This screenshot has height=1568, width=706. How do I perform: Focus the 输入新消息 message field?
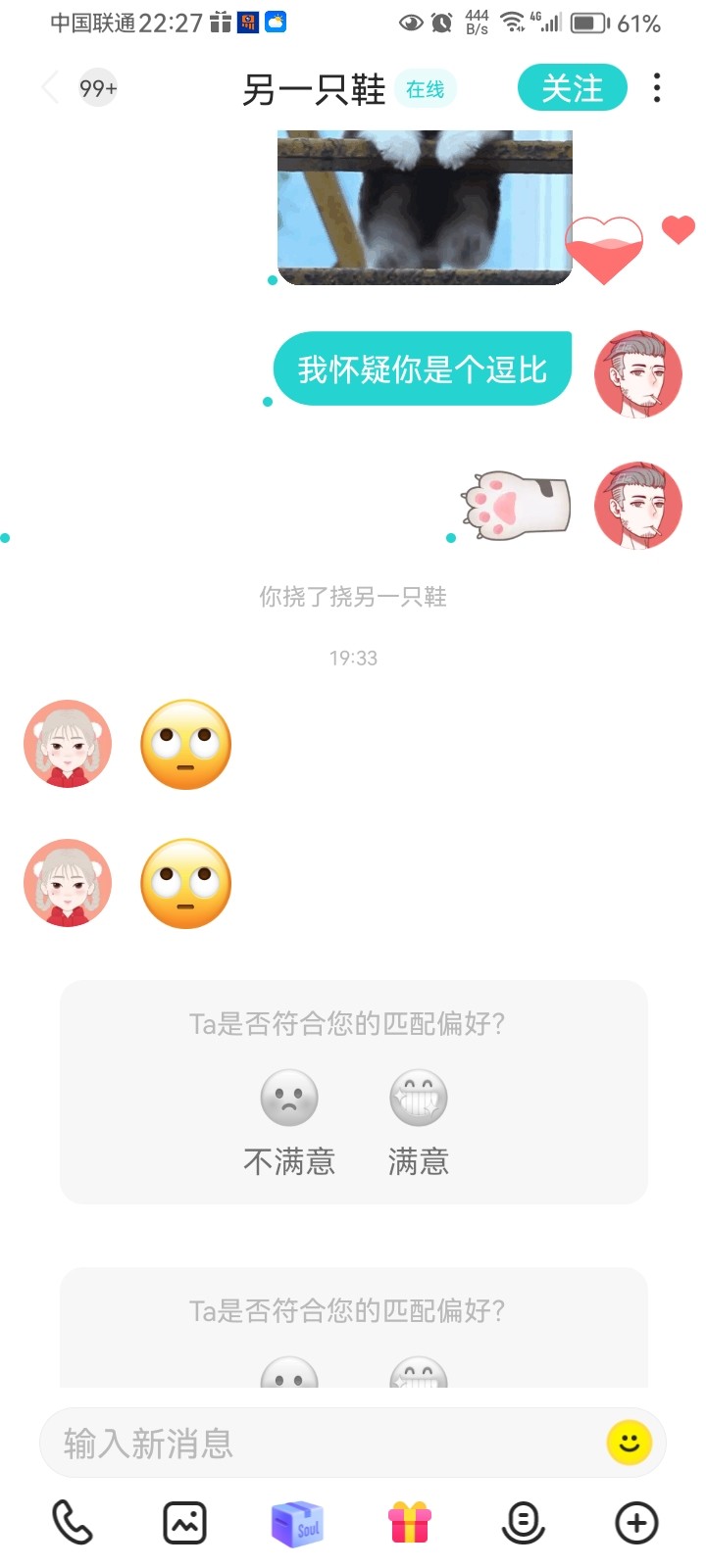[324, 1443]
